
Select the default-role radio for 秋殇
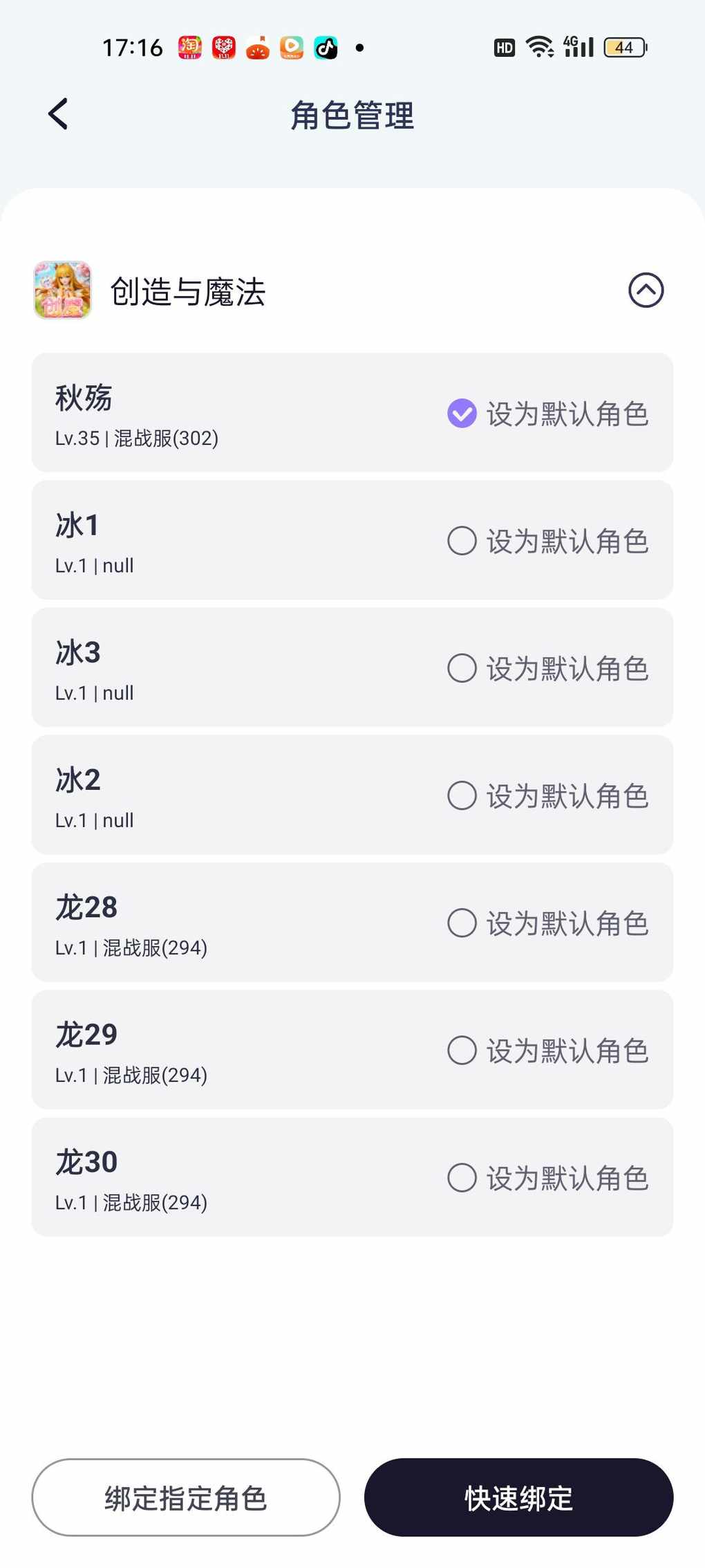click(462, 414)
